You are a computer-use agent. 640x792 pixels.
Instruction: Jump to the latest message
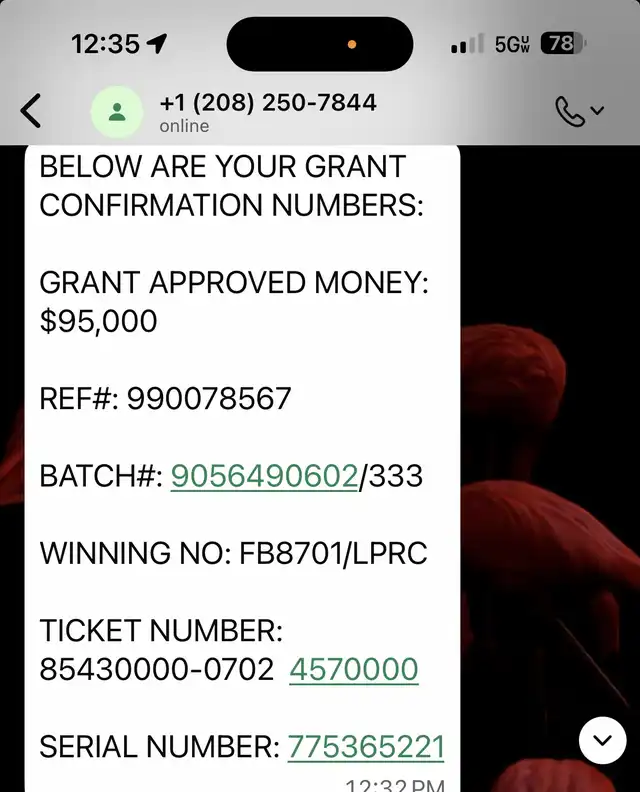coord(603,740)
